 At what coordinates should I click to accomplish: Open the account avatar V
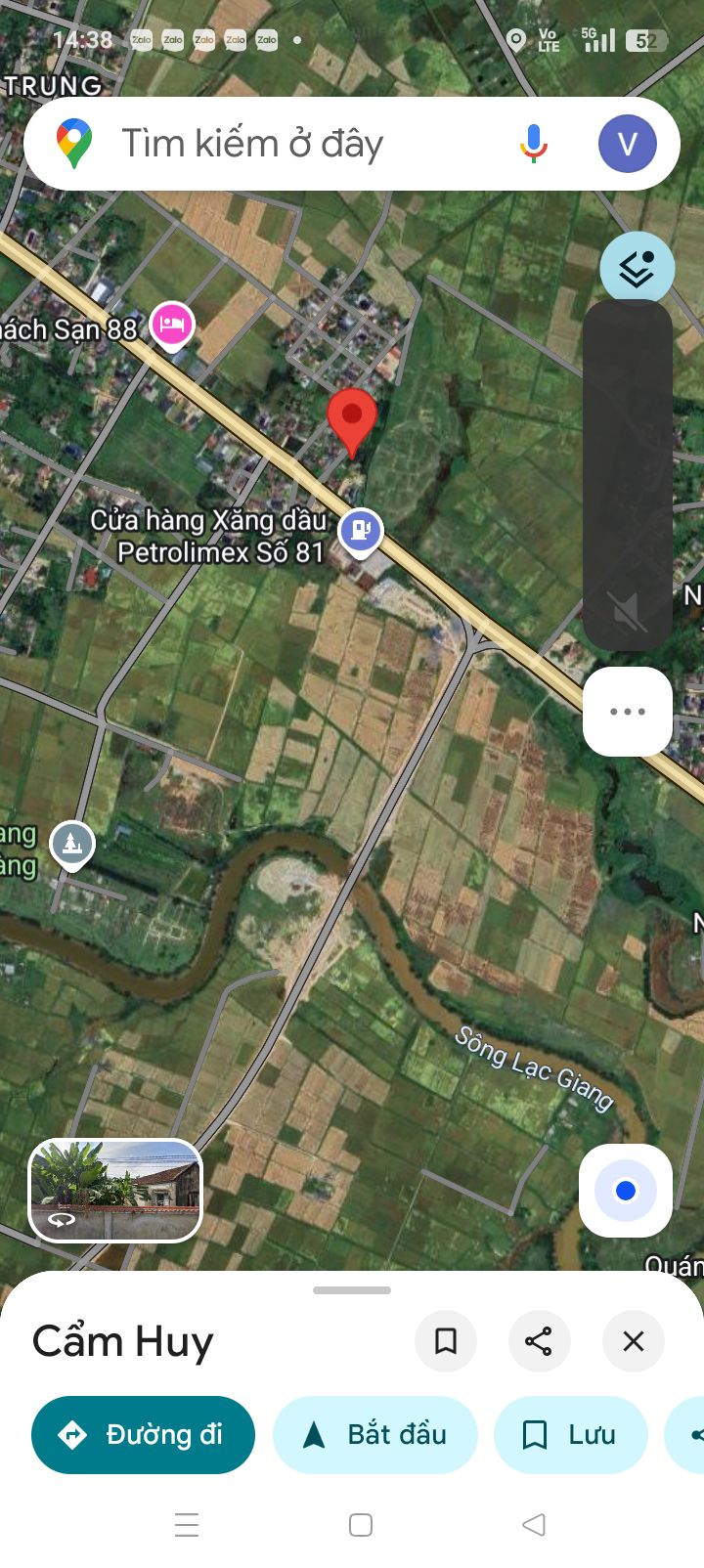click(x=627, y=144)
